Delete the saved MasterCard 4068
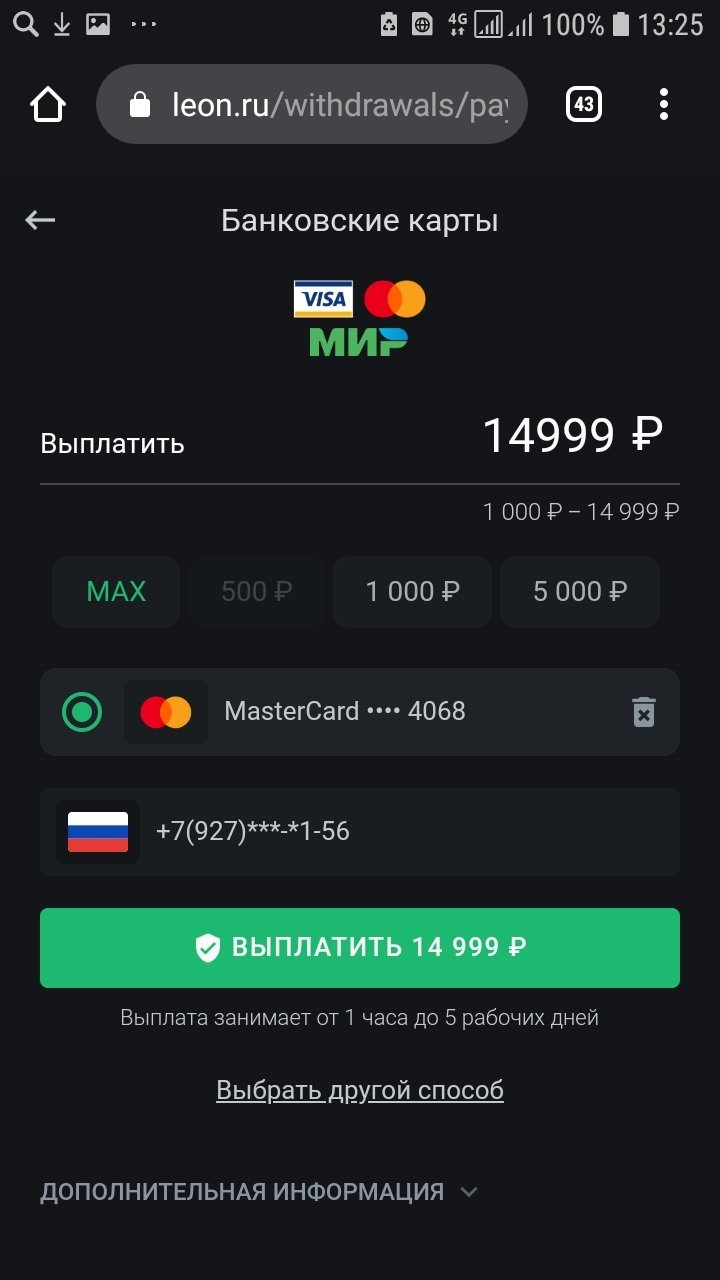720x1280 pixels. coord(644,712)
